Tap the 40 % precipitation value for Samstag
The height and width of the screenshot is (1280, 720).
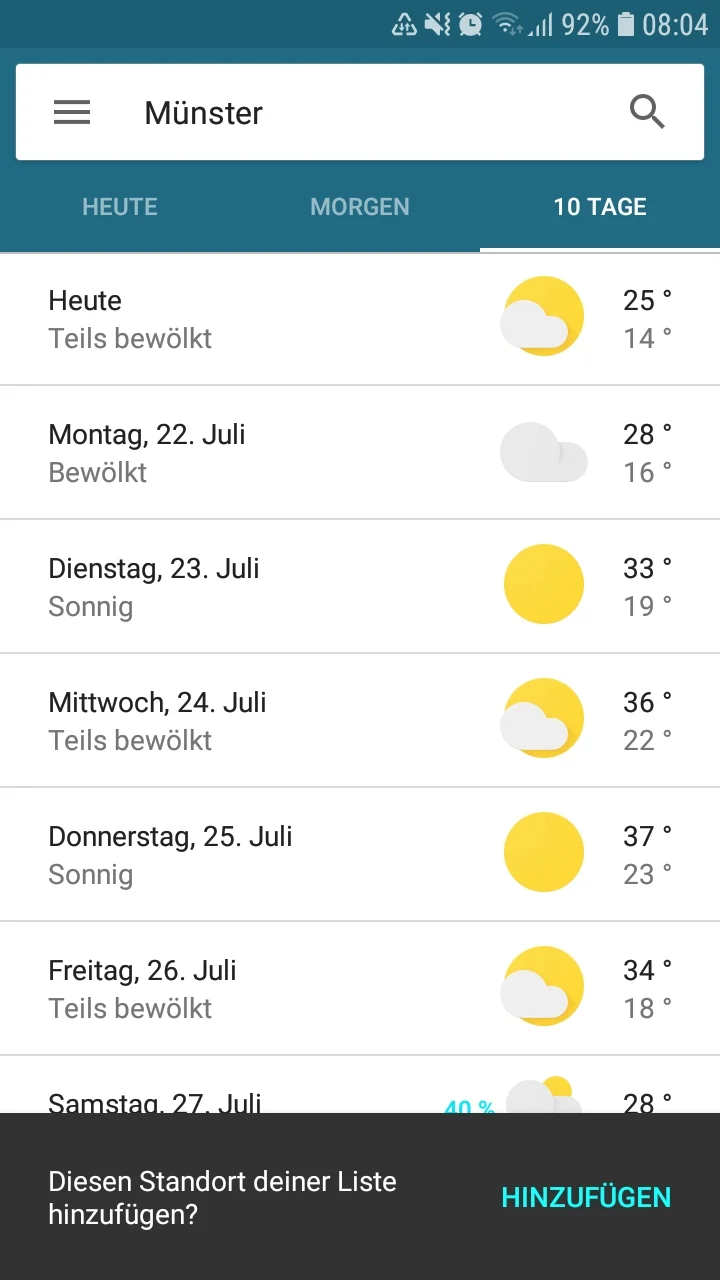(x=468, y=1105)
